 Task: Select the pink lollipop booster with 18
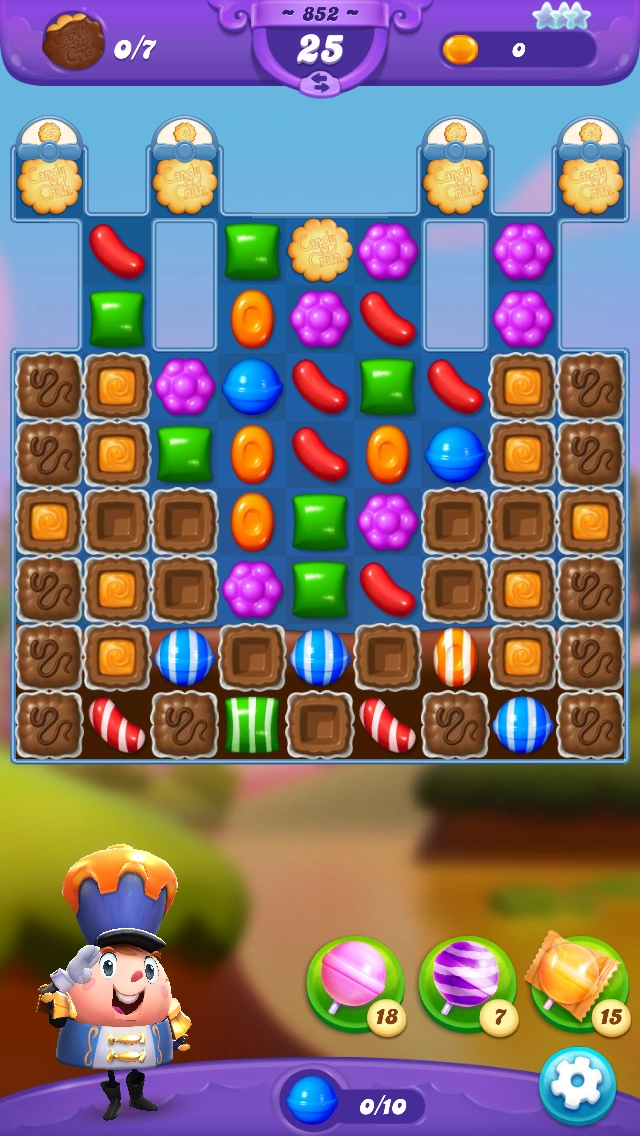[x=355, y=984]
